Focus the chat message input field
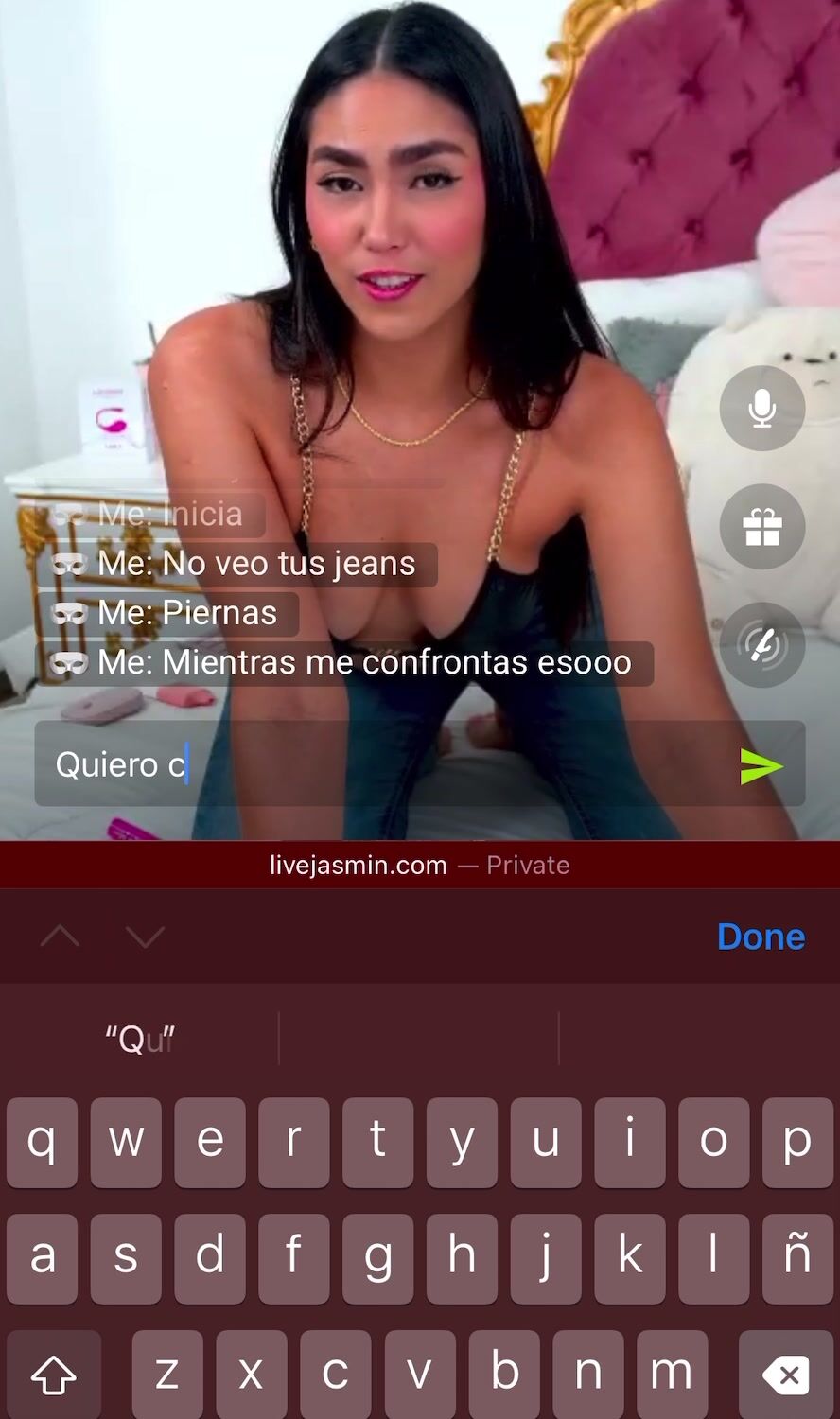 [420, 763]
